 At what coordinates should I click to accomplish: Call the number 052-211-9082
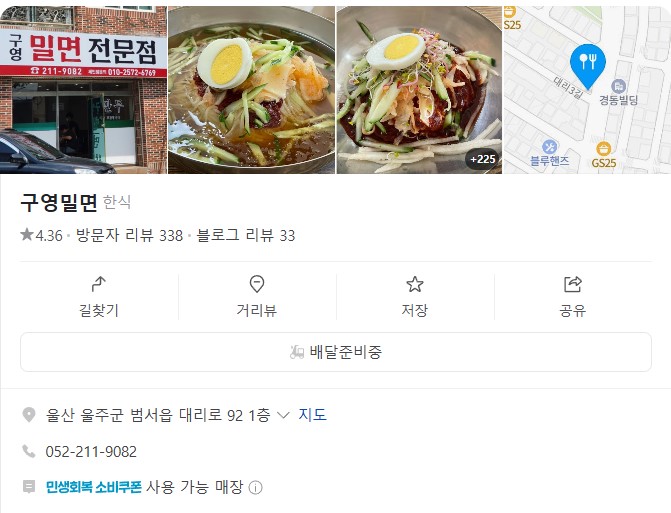(91, 451)
